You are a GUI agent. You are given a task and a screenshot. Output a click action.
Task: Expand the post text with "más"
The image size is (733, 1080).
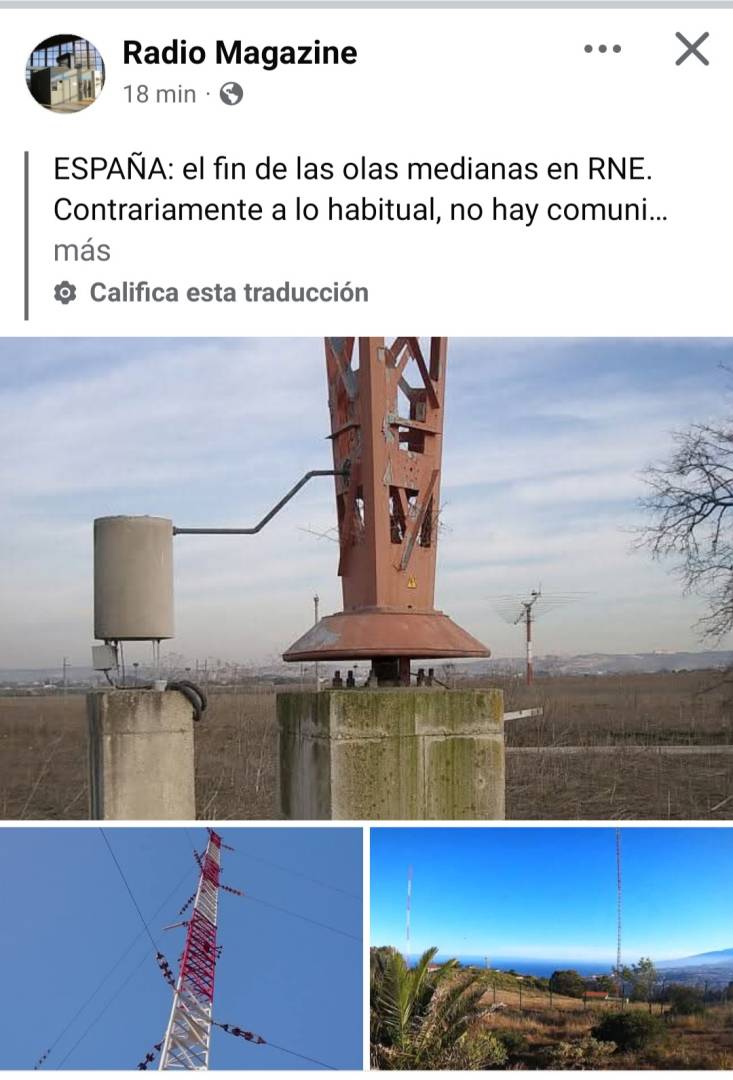pos(82,250)
